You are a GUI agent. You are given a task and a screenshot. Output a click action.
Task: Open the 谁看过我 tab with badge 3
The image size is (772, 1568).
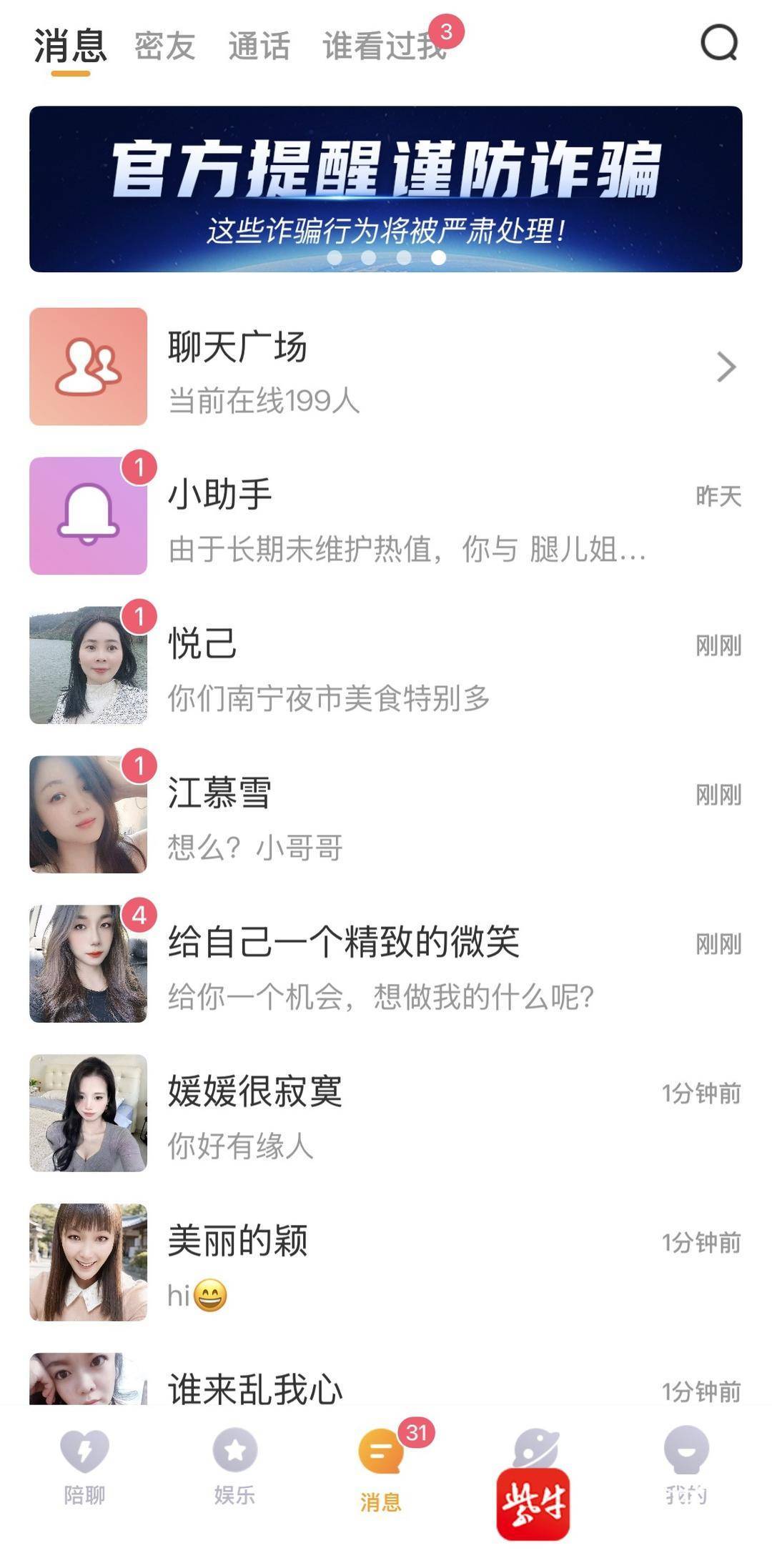tap(384, 46)
